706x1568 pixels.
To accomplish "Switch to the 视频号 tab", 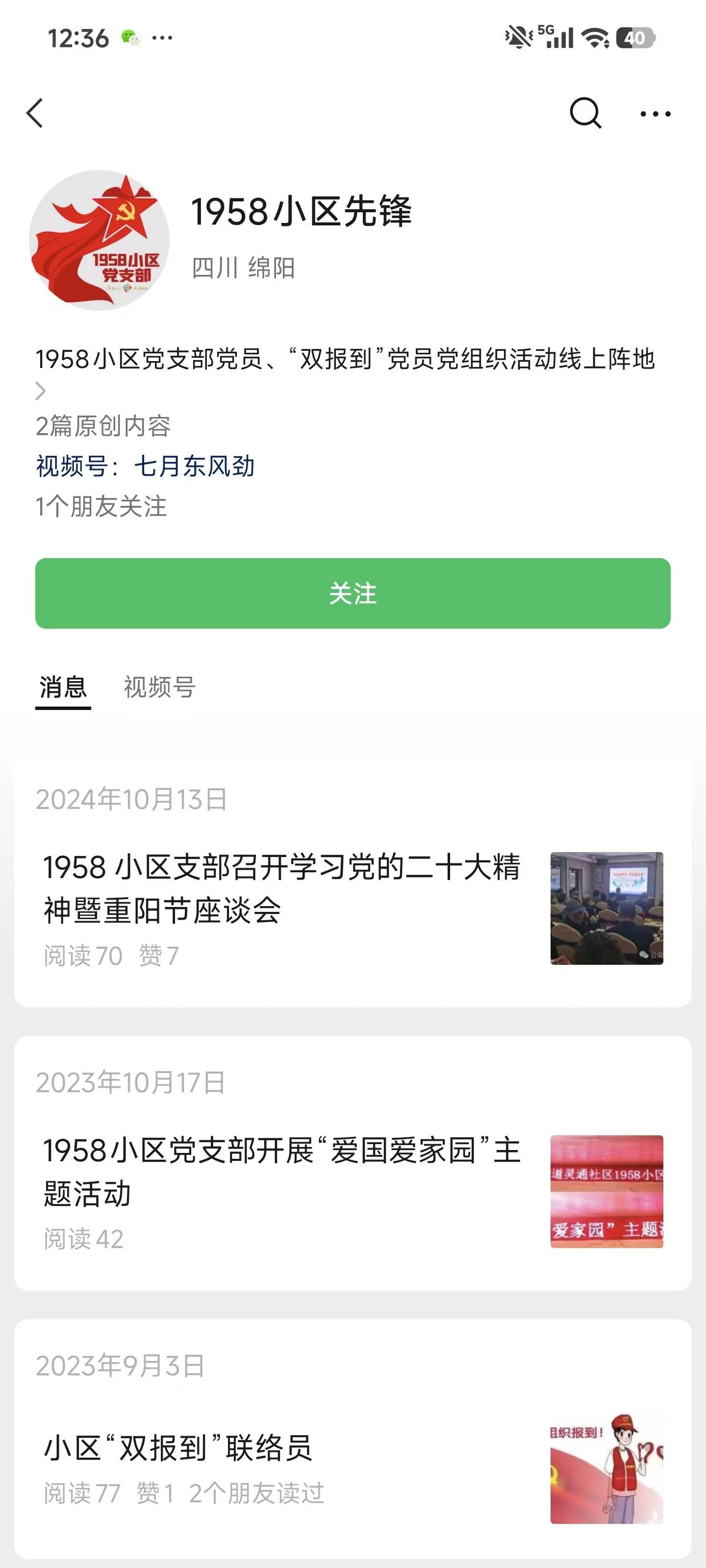I will click(x=160, y=687).
